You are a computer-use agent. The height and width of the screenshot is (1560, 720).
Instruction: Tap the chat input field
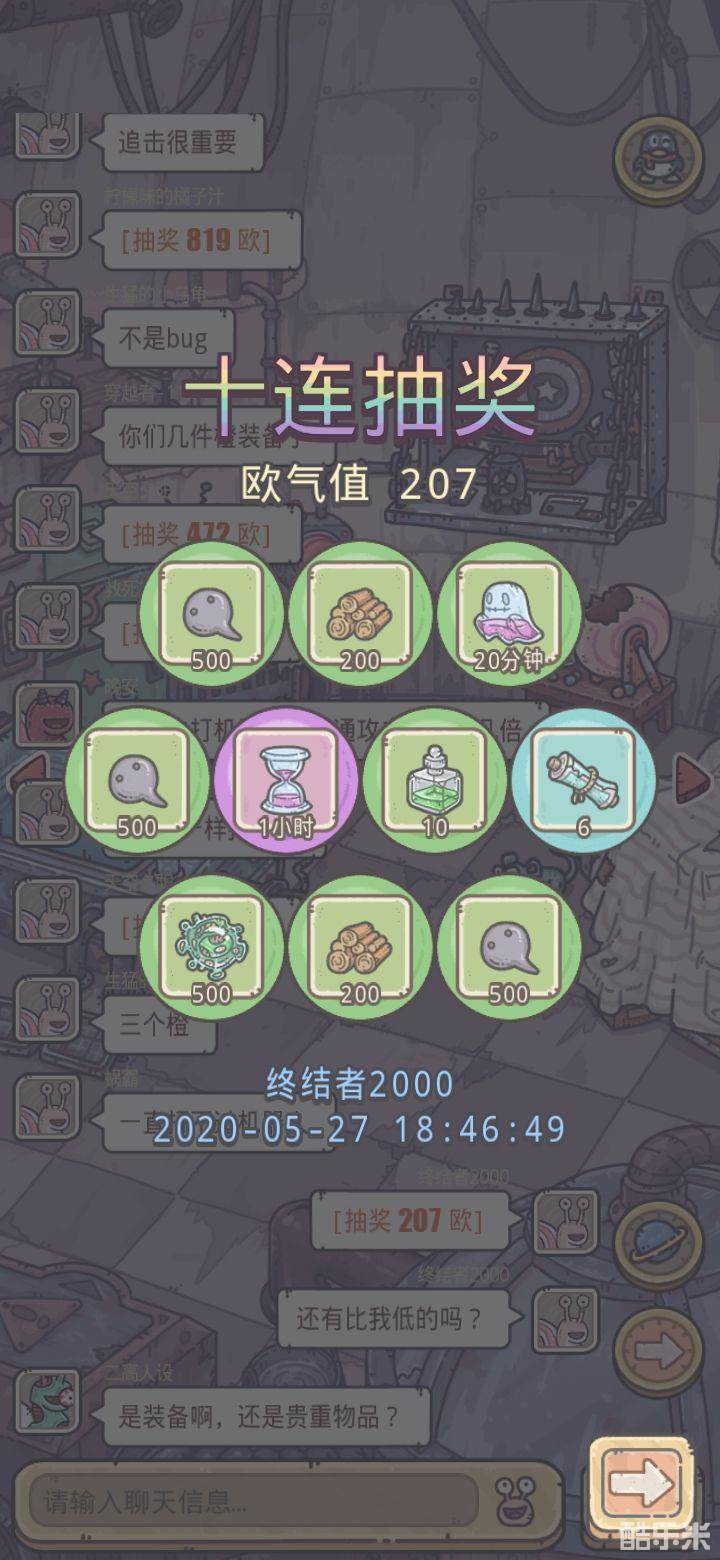click(250, 1500)
